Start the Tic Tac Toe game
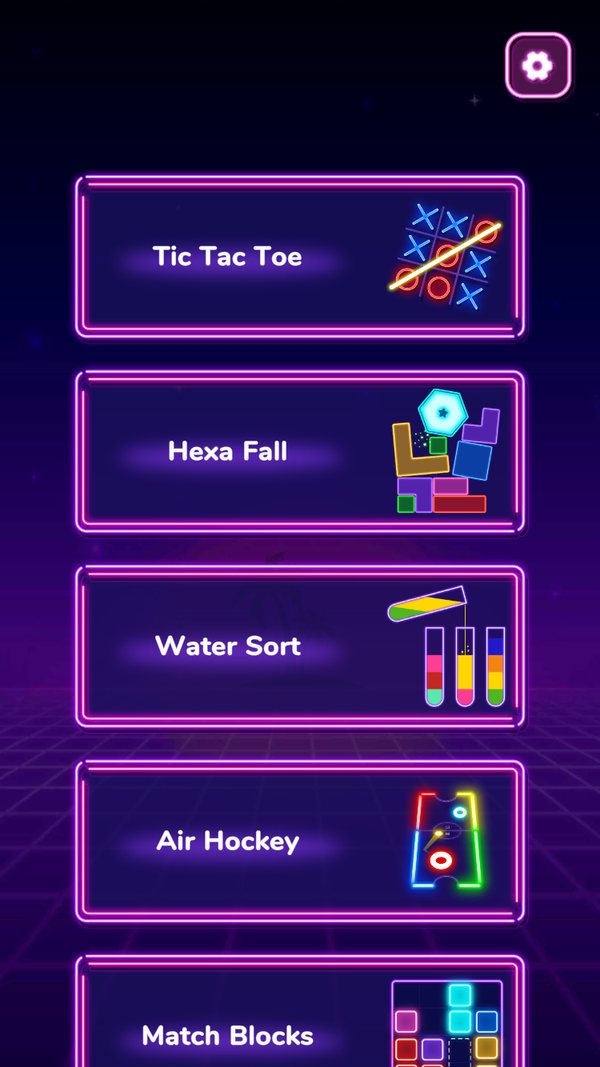The width and height of the screenshot is (600, 1067). (300, 257)
